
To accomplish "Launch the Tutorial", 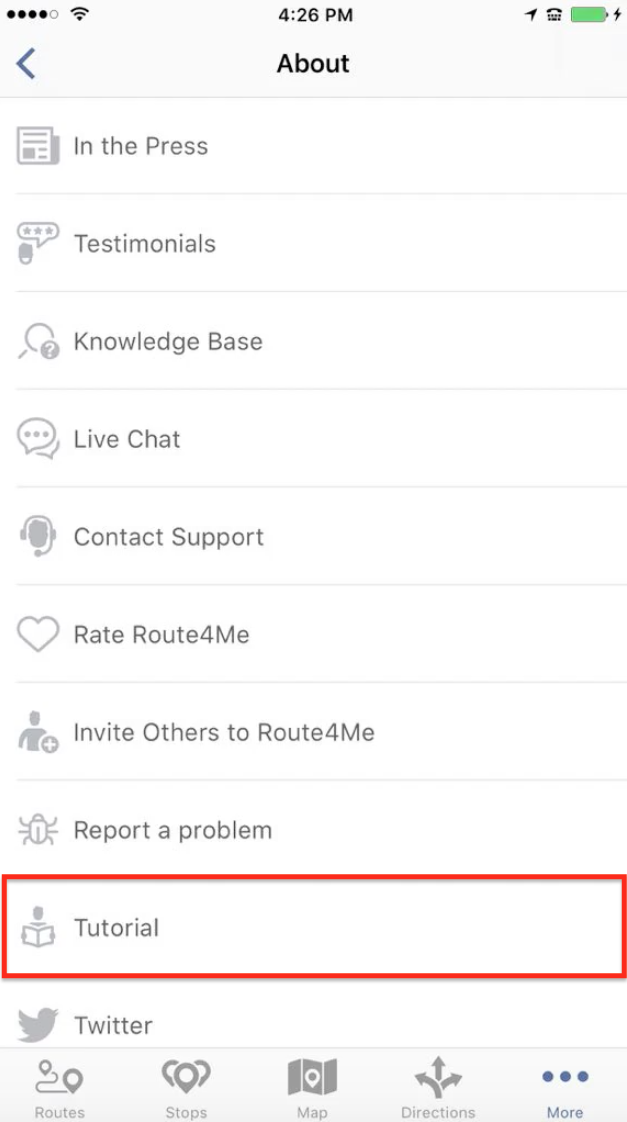I will (x=314, y=927).
